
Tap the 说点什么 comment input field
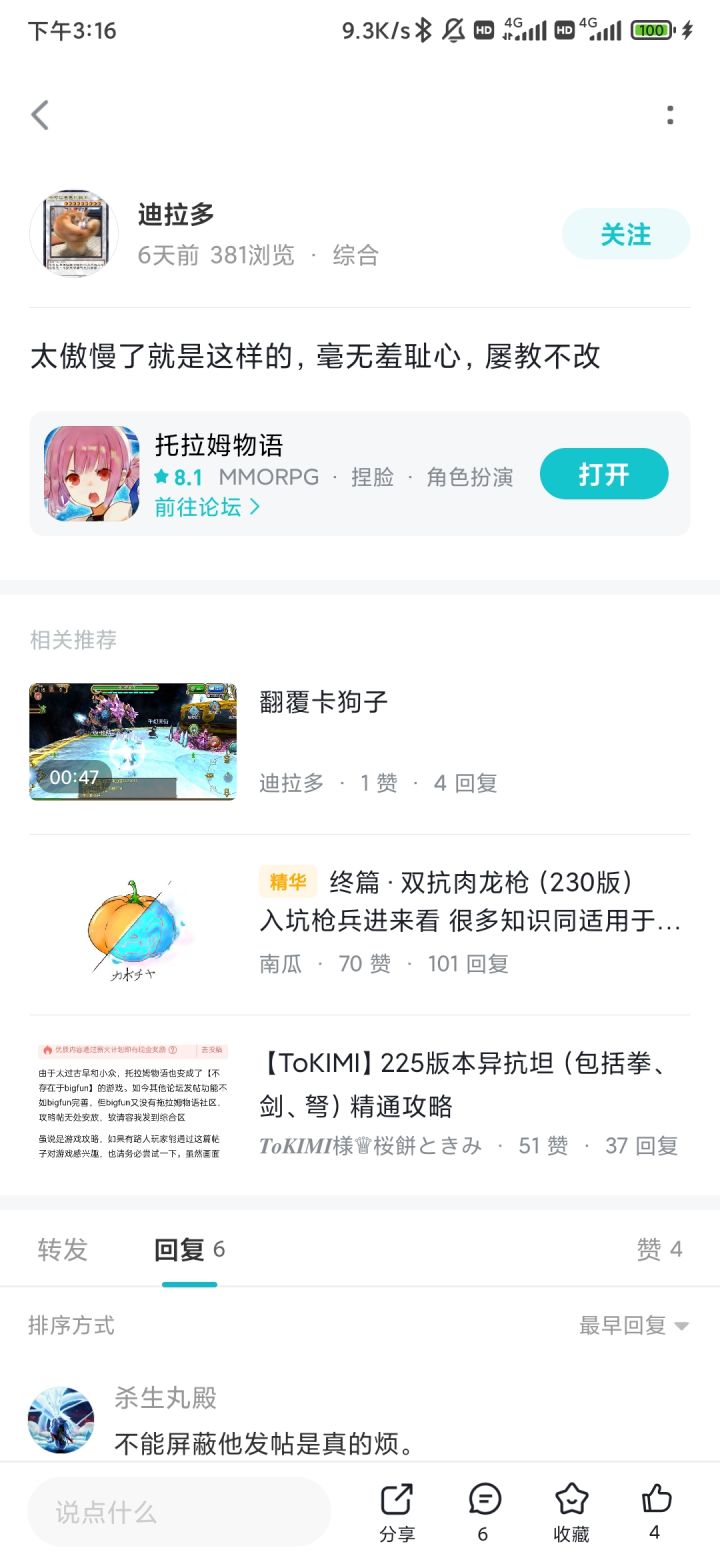[178, 1512]
